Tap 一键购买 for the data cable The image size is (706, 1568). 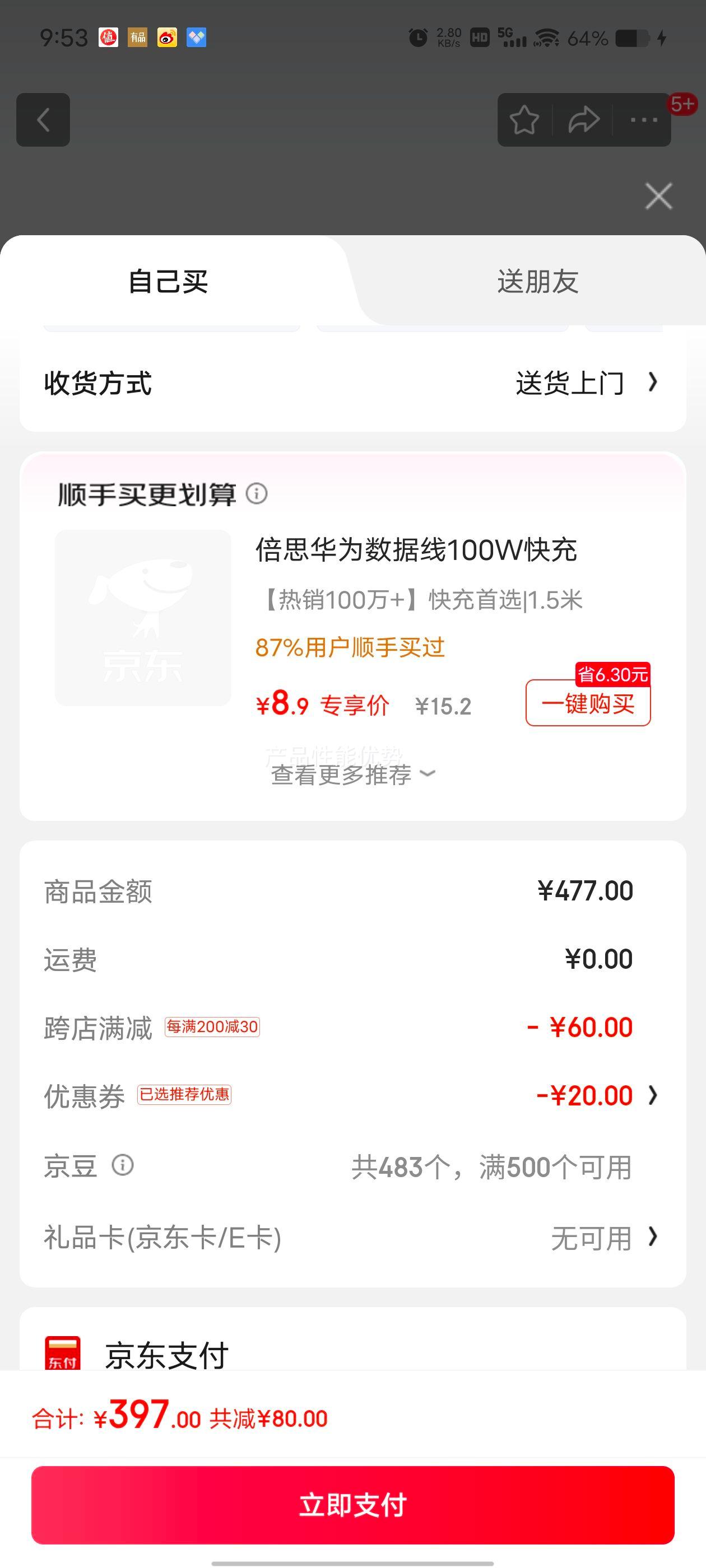588,704
